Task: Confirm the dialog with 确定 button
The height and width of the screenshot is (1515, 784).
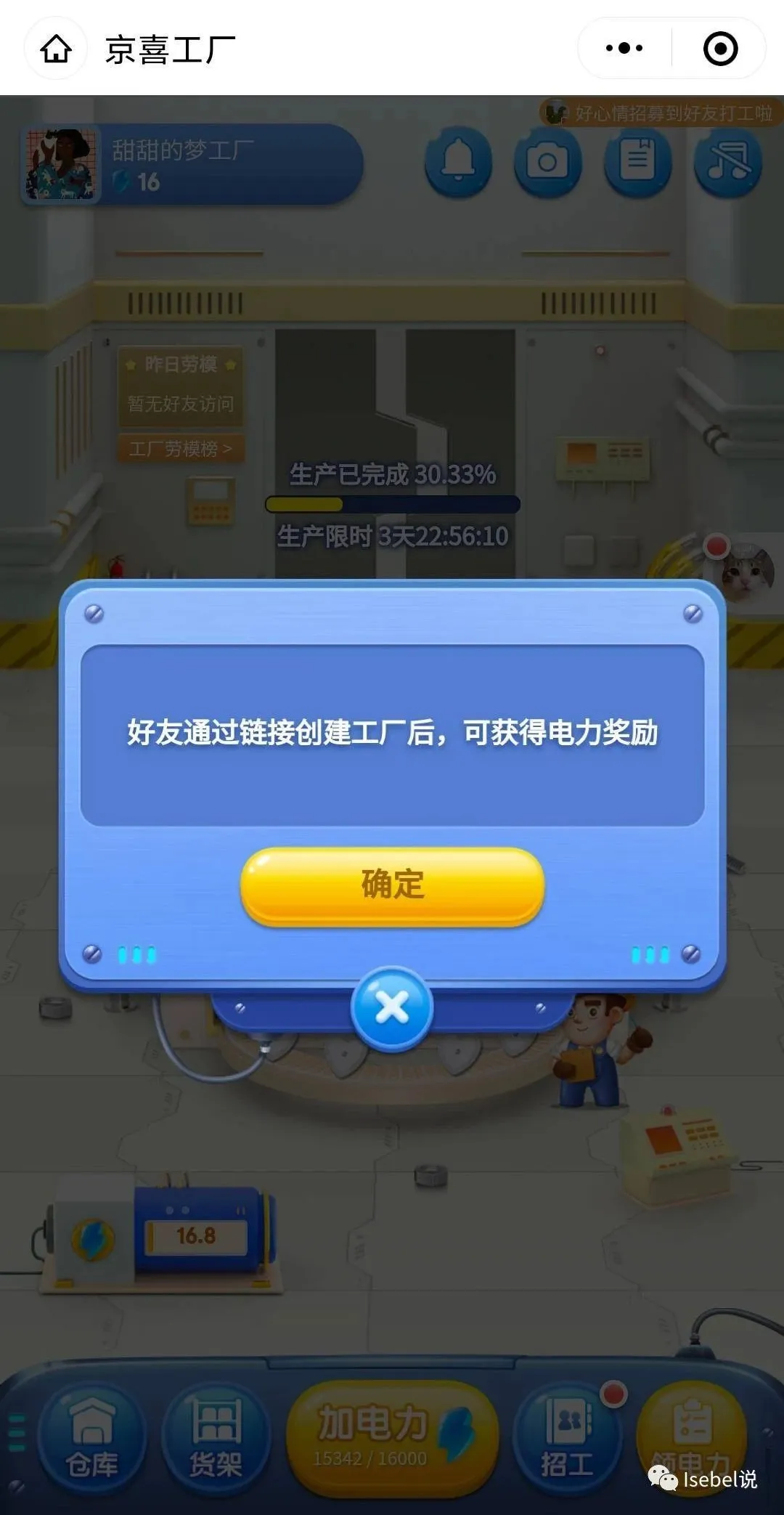Action: pos(392,885)
